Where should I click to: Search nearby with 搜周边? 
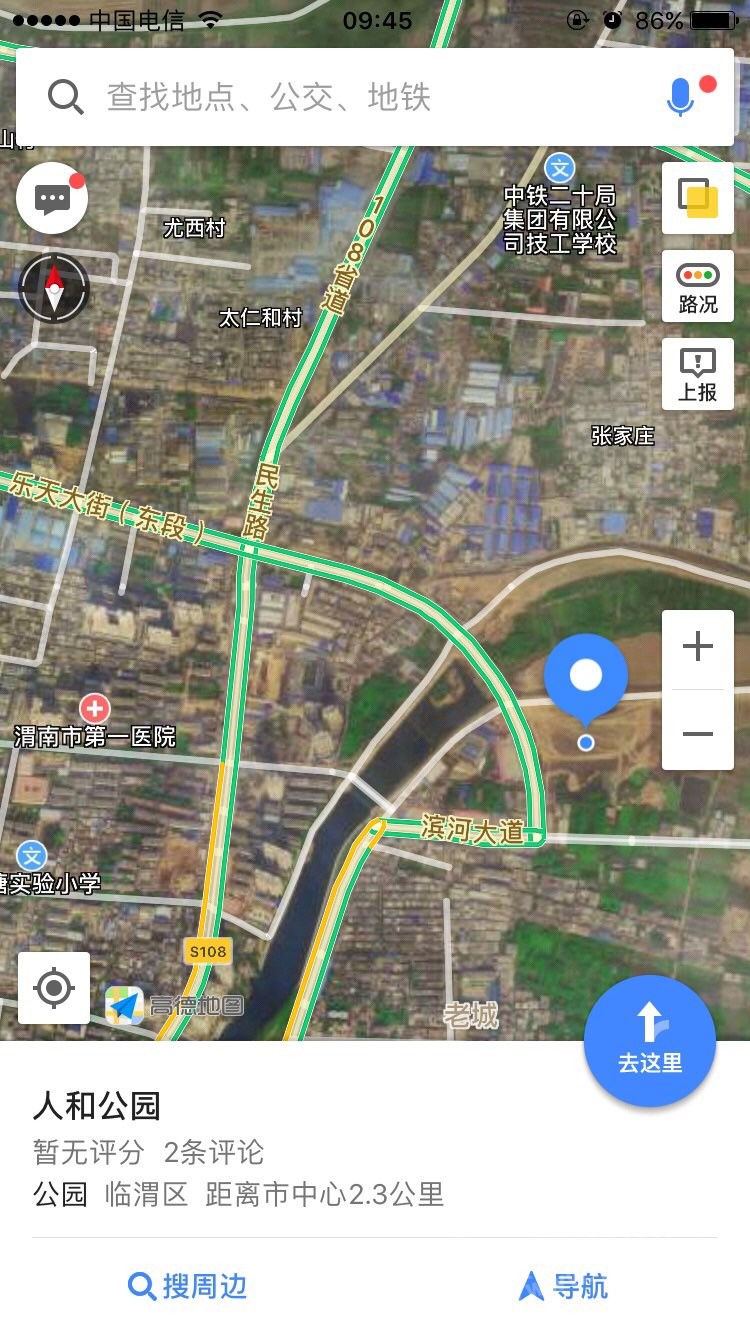pos(188,1286)
